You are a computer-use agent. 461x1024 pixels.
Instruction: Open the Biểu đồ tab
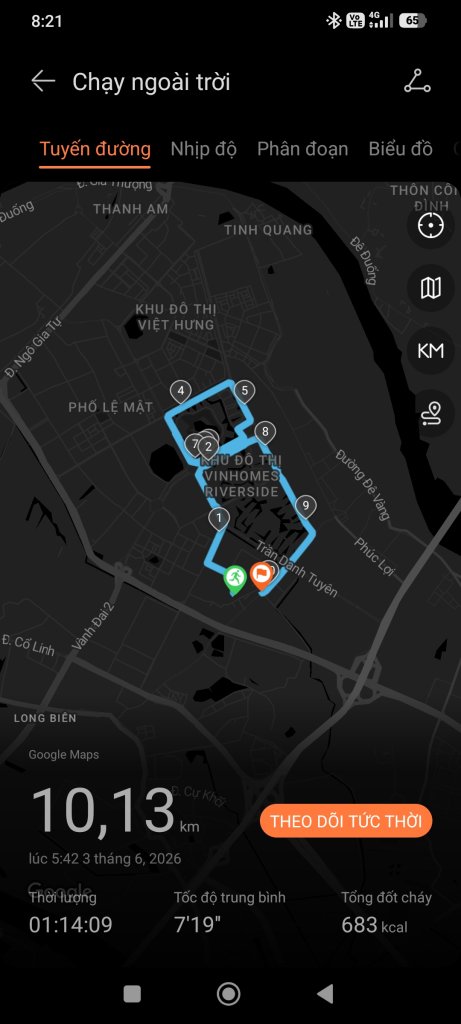(x=400, y=149)
